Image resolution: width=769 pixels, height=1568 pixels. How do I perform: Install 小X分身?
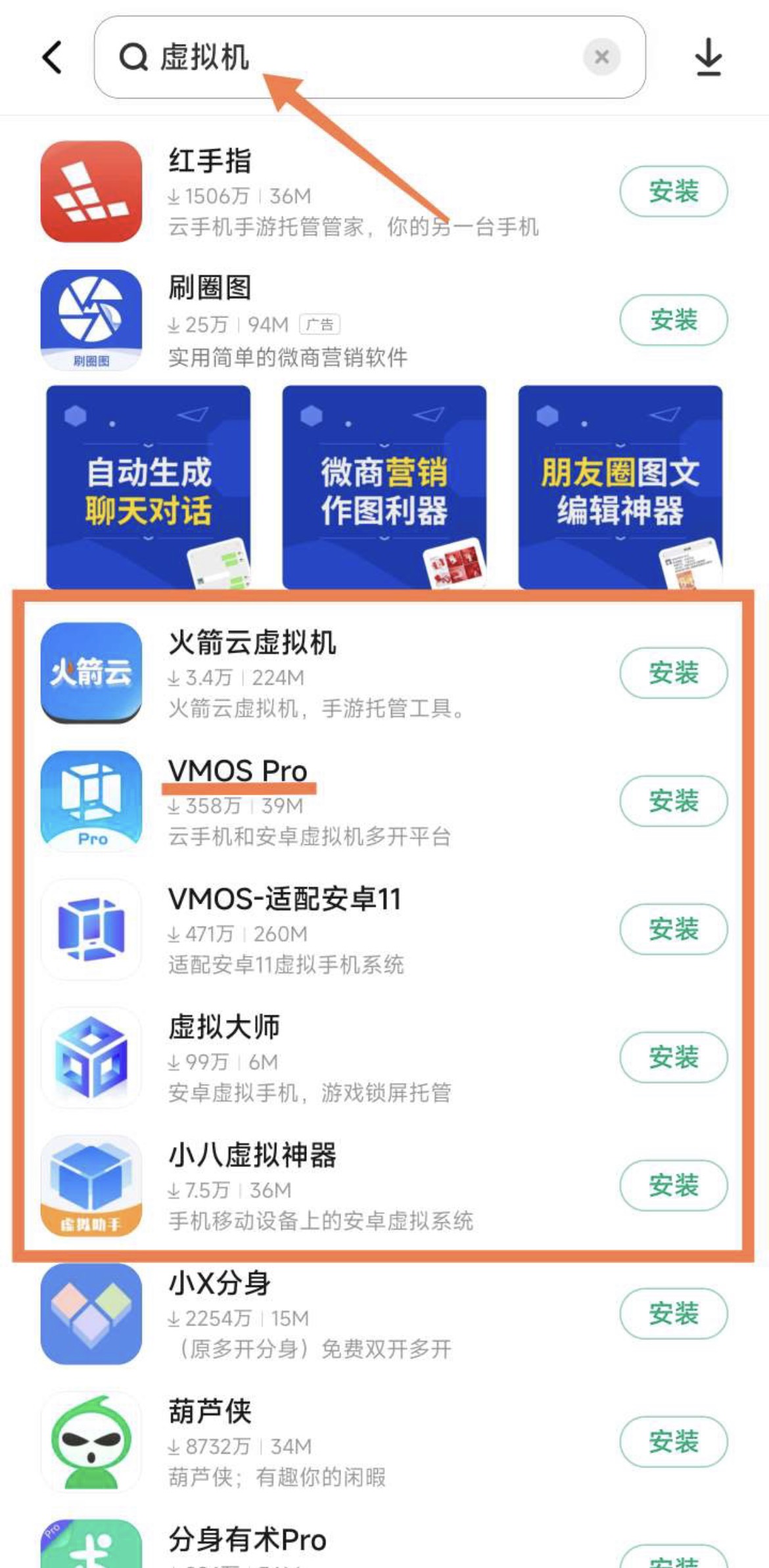(x=673, y=1314)
